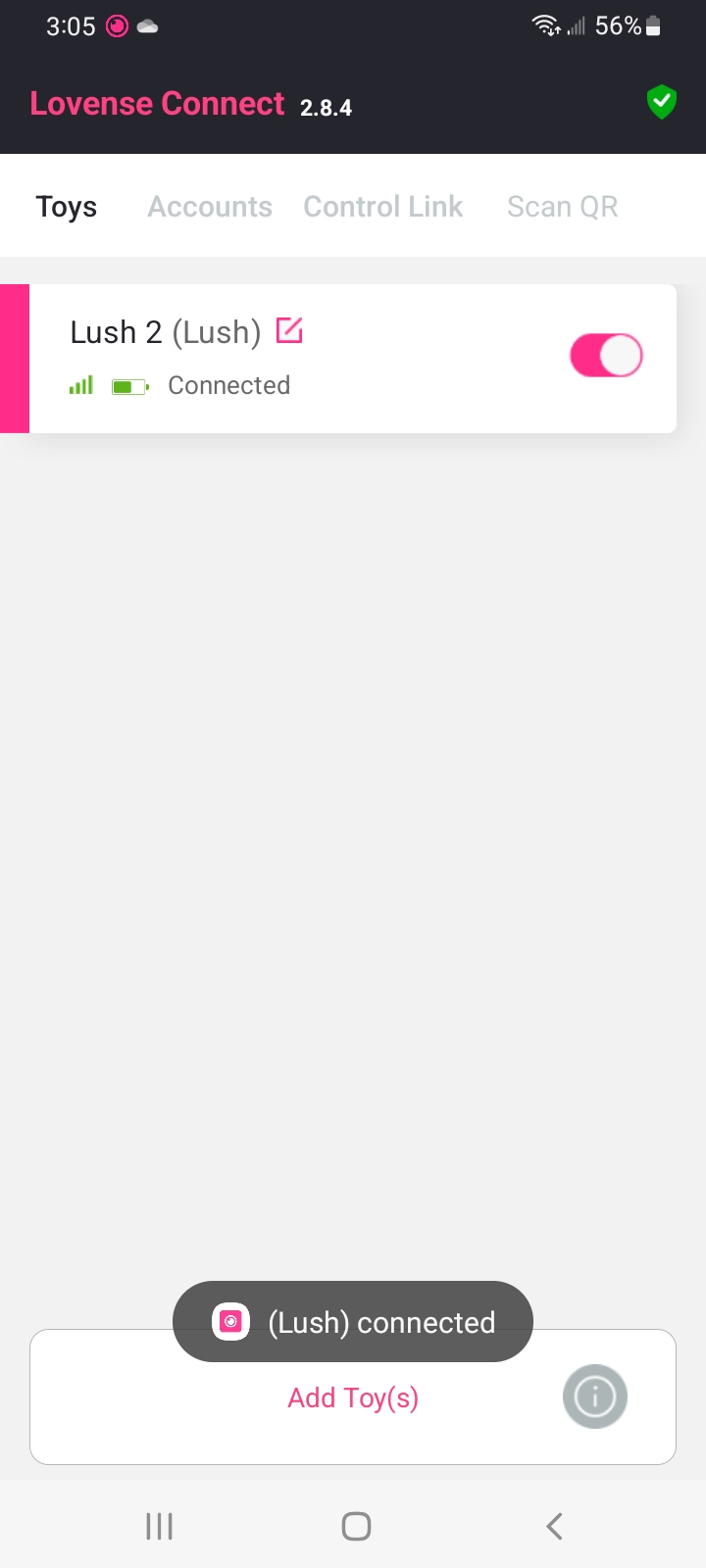Open the info icon beside Add Toy(s)

click(594, 1396)
